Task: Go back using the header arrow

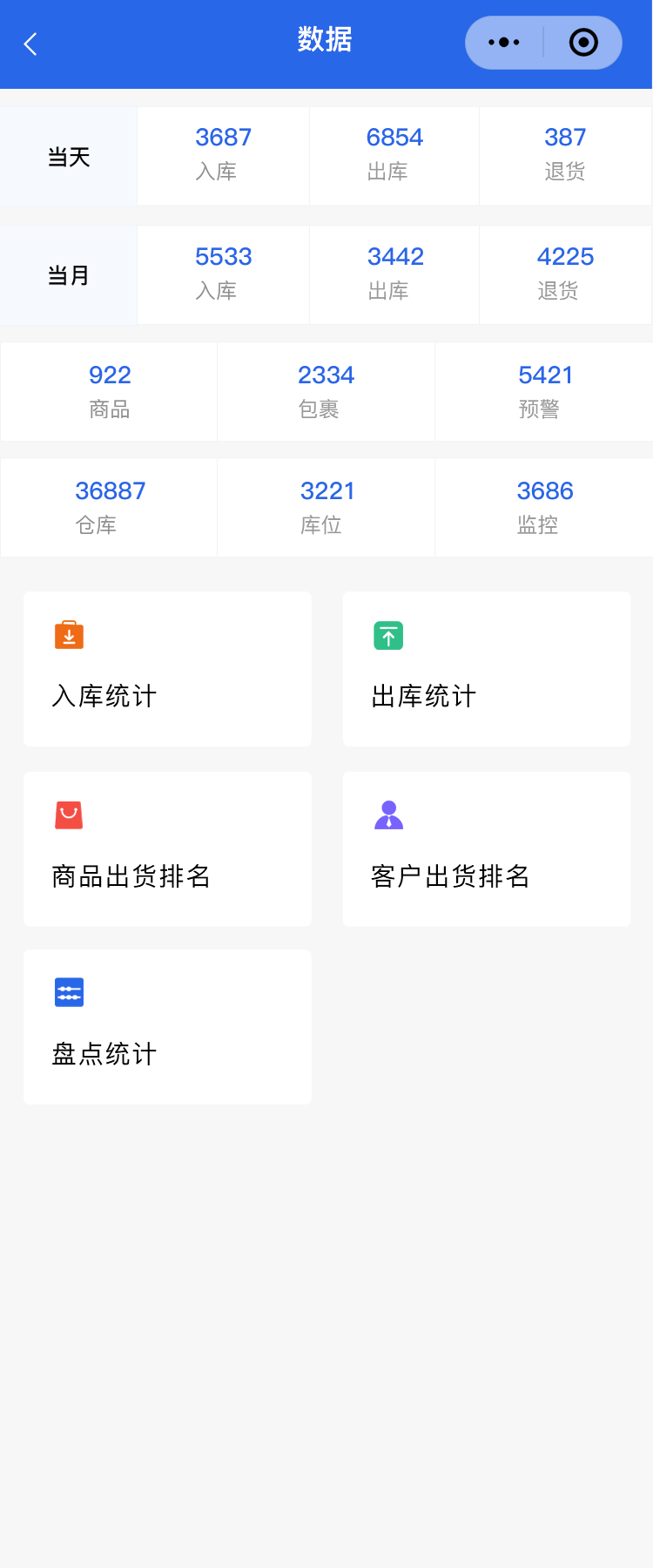Action: [x=31, y=44]
